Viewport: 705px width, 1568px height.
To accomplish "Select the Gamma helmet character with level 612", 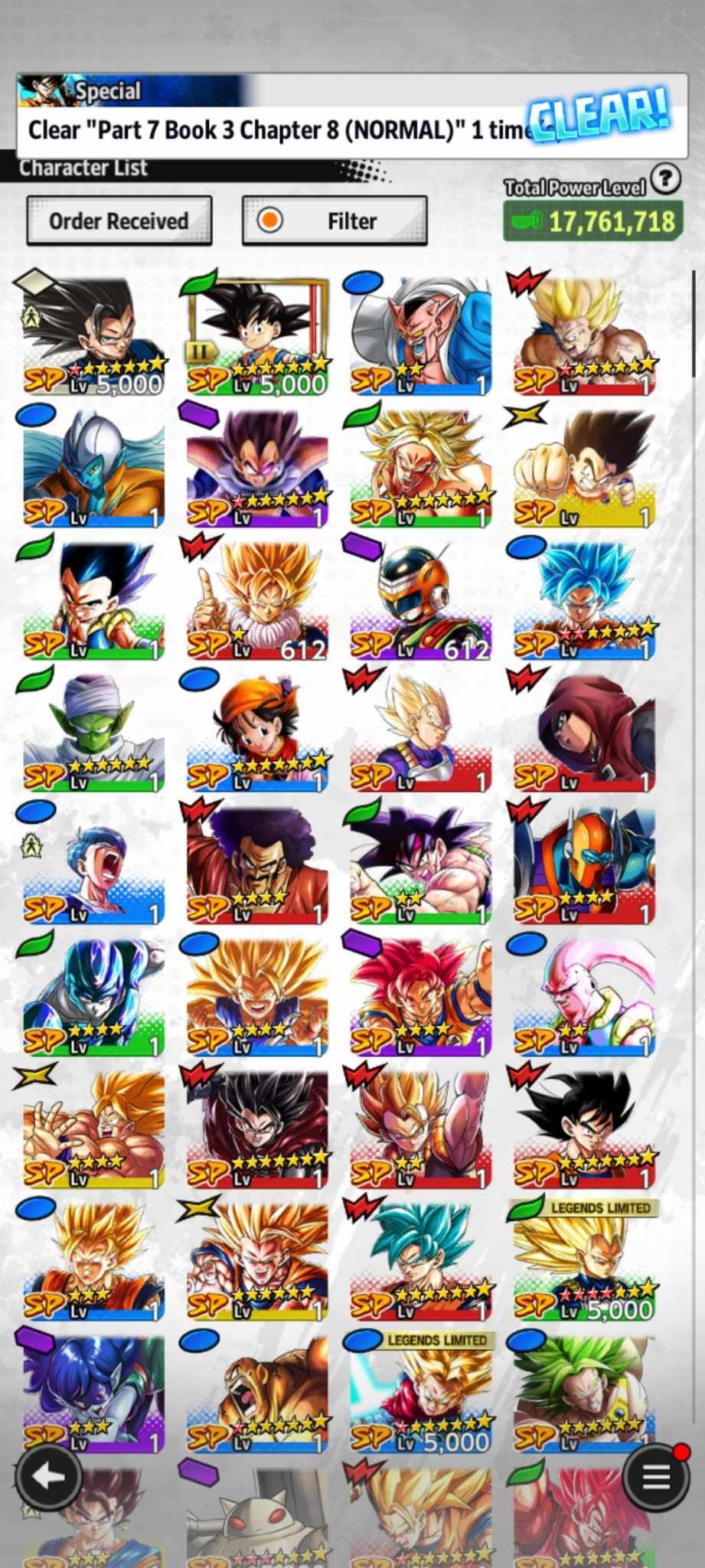I will pos(420,601).
